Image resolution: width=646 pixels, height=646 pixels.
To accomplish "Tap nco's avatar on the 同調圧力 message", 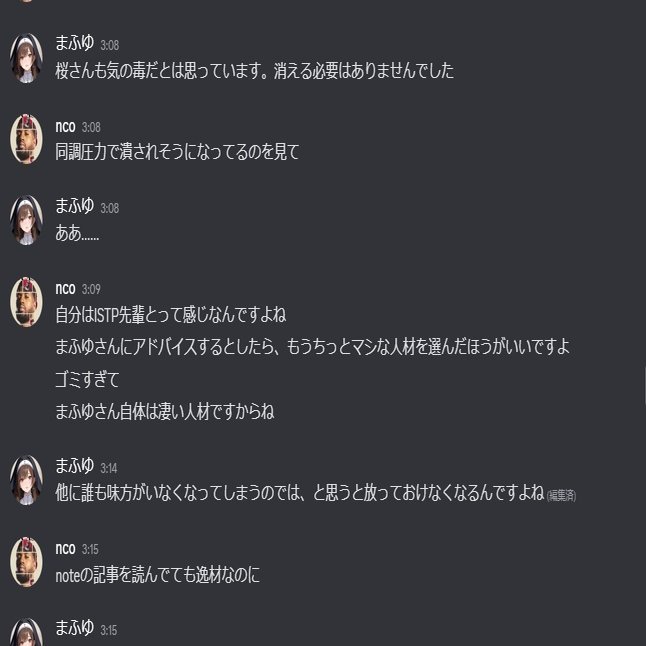I will (x=25, y=139).
